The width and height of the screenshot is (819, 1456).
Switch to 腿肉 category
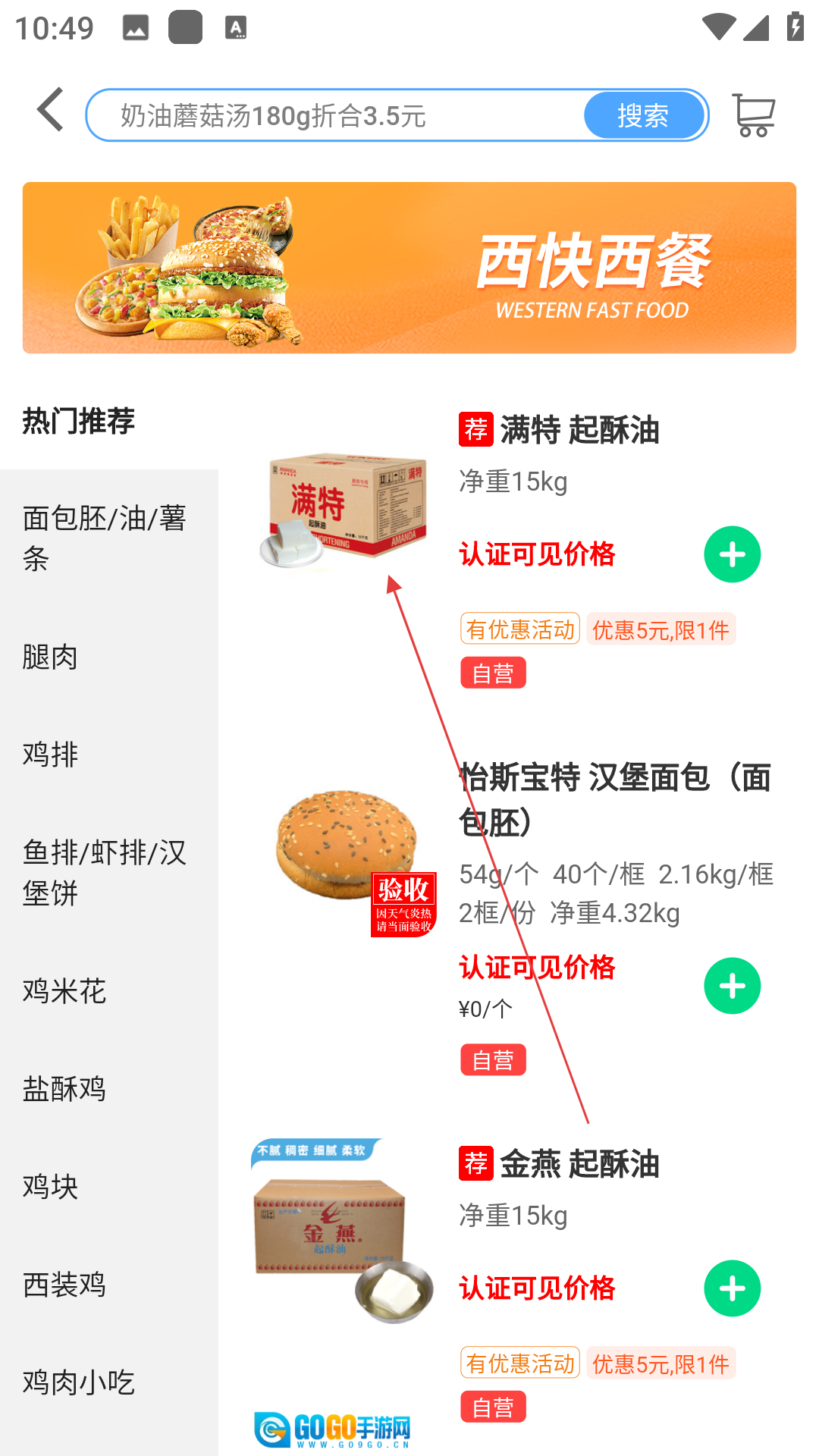tap(50, 657)
